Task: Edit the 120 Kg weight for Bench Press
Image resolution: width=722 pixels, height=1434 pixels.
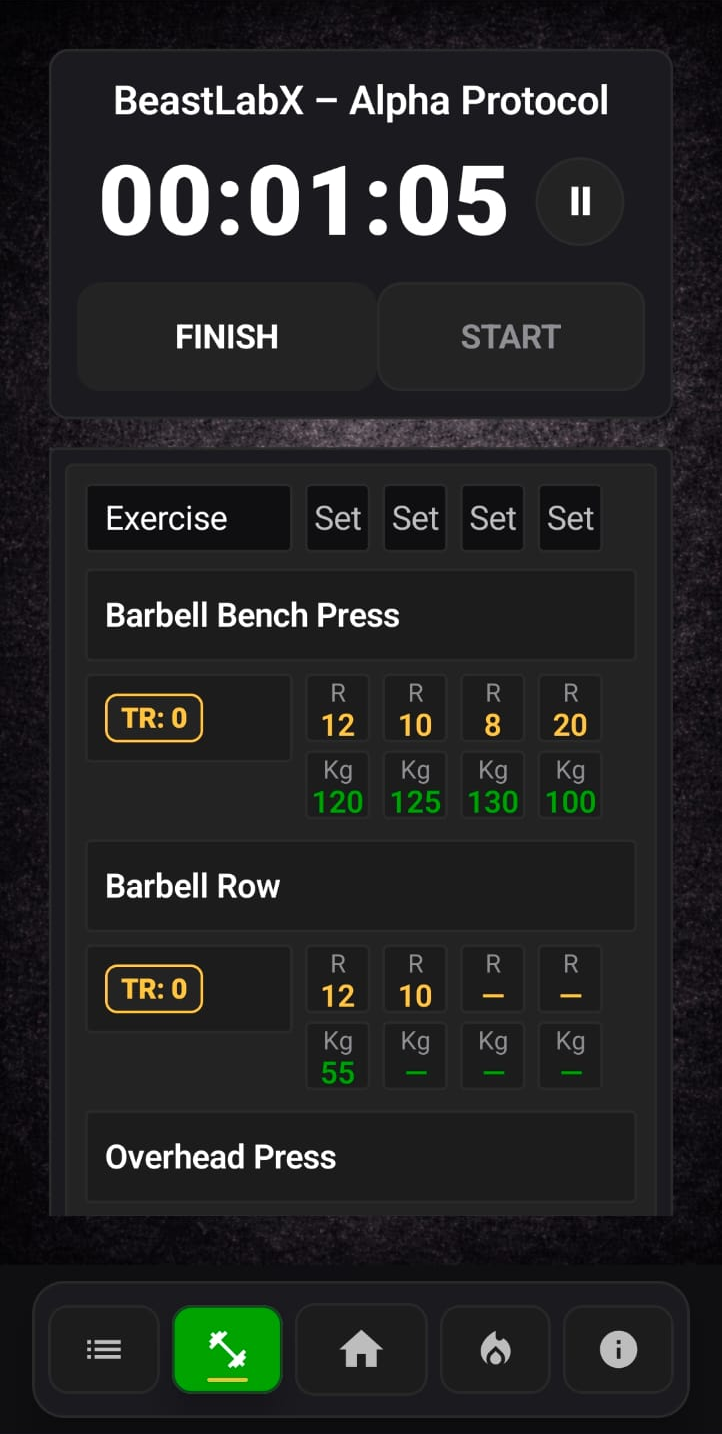Action: coord(337,785)
